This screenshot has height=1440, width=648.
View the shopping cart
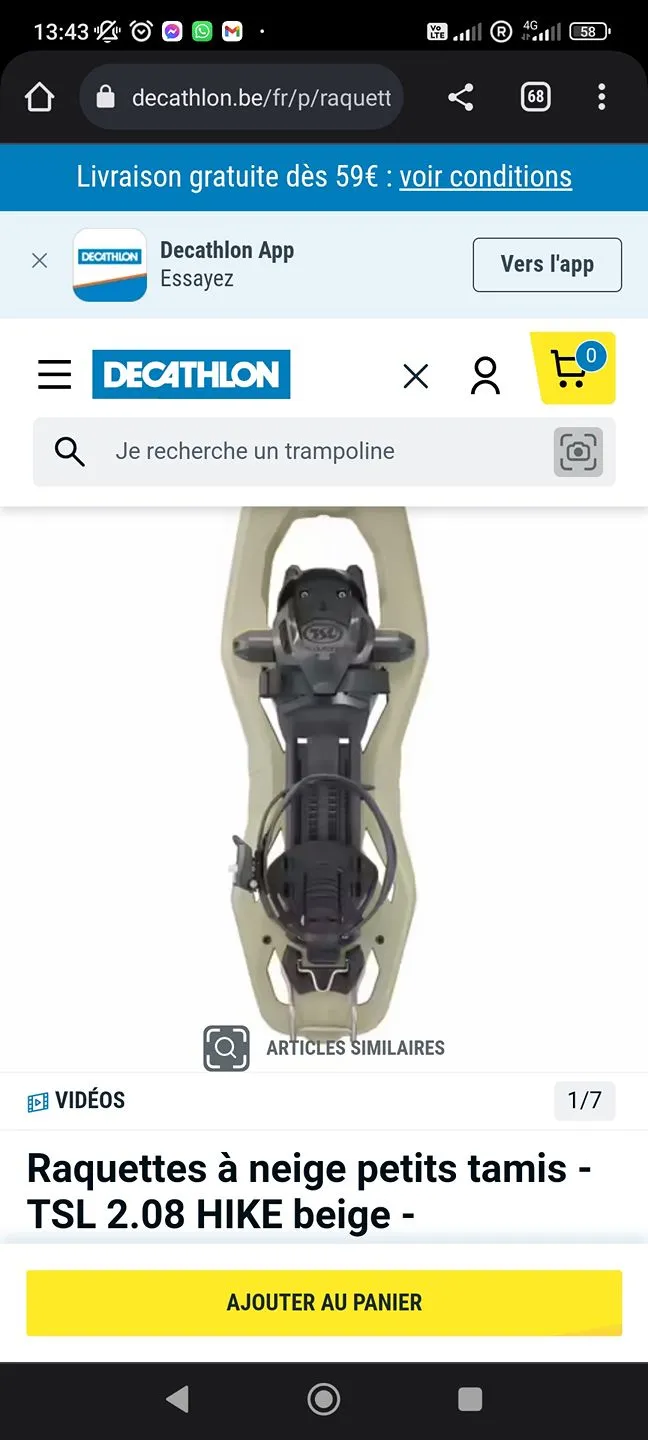[x=573, y=368]
